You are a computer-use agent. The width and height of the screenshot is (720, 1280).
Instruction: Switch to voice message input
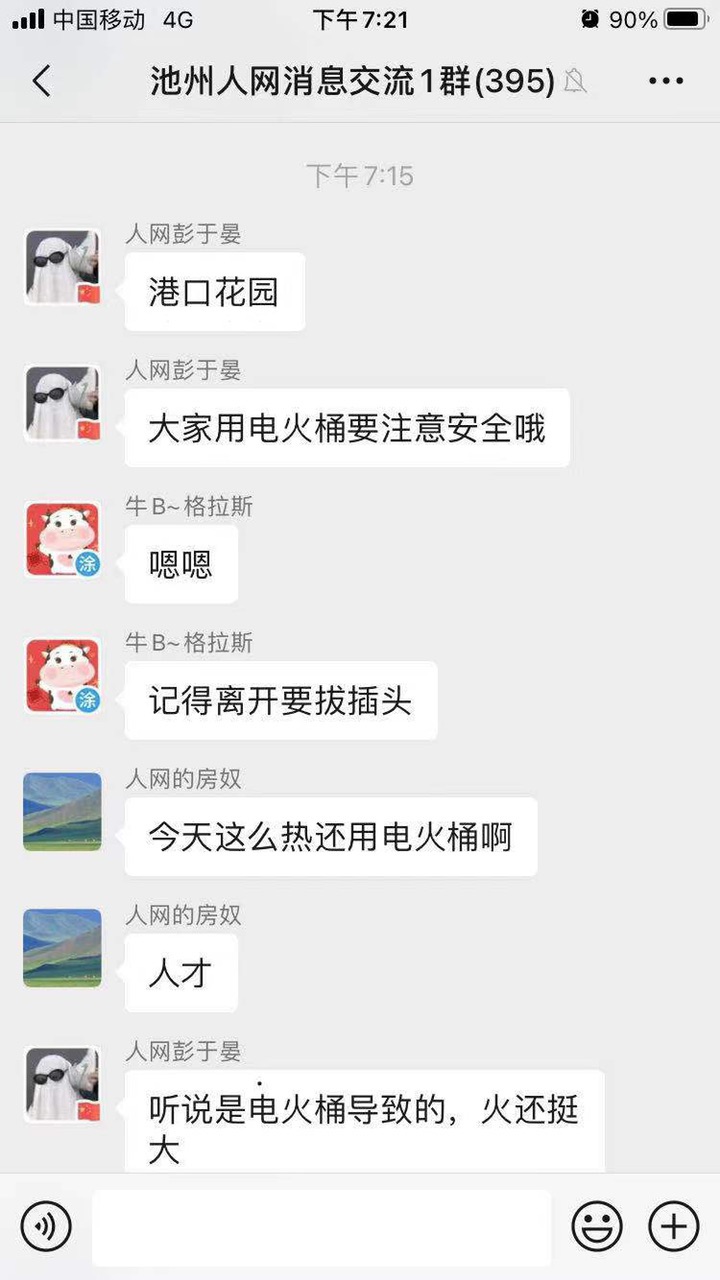(x=46, y=1227)
